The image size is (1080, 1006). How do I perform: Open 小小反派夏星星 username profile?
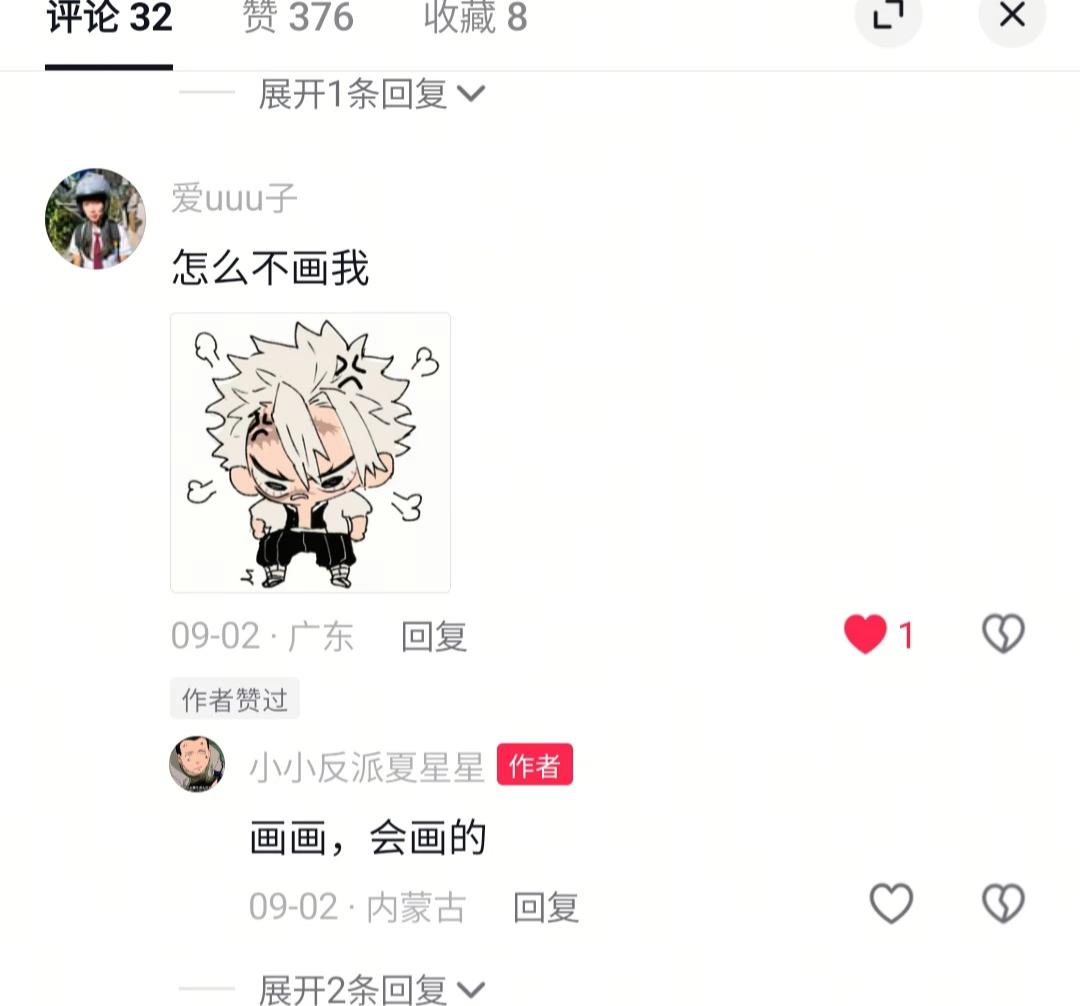pos(366,767)
